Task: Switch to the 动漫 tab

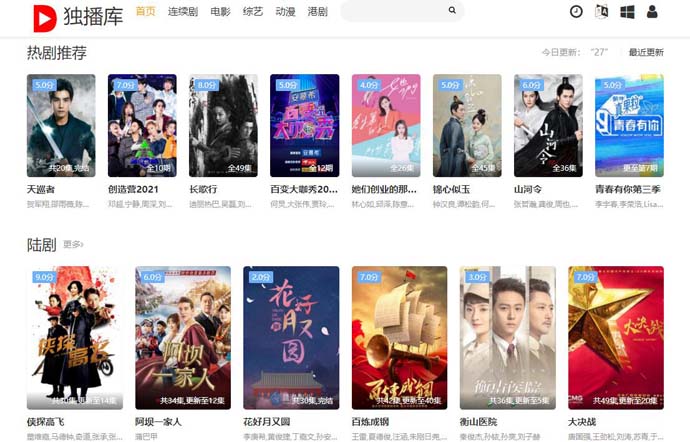Action: click(285, 12)
